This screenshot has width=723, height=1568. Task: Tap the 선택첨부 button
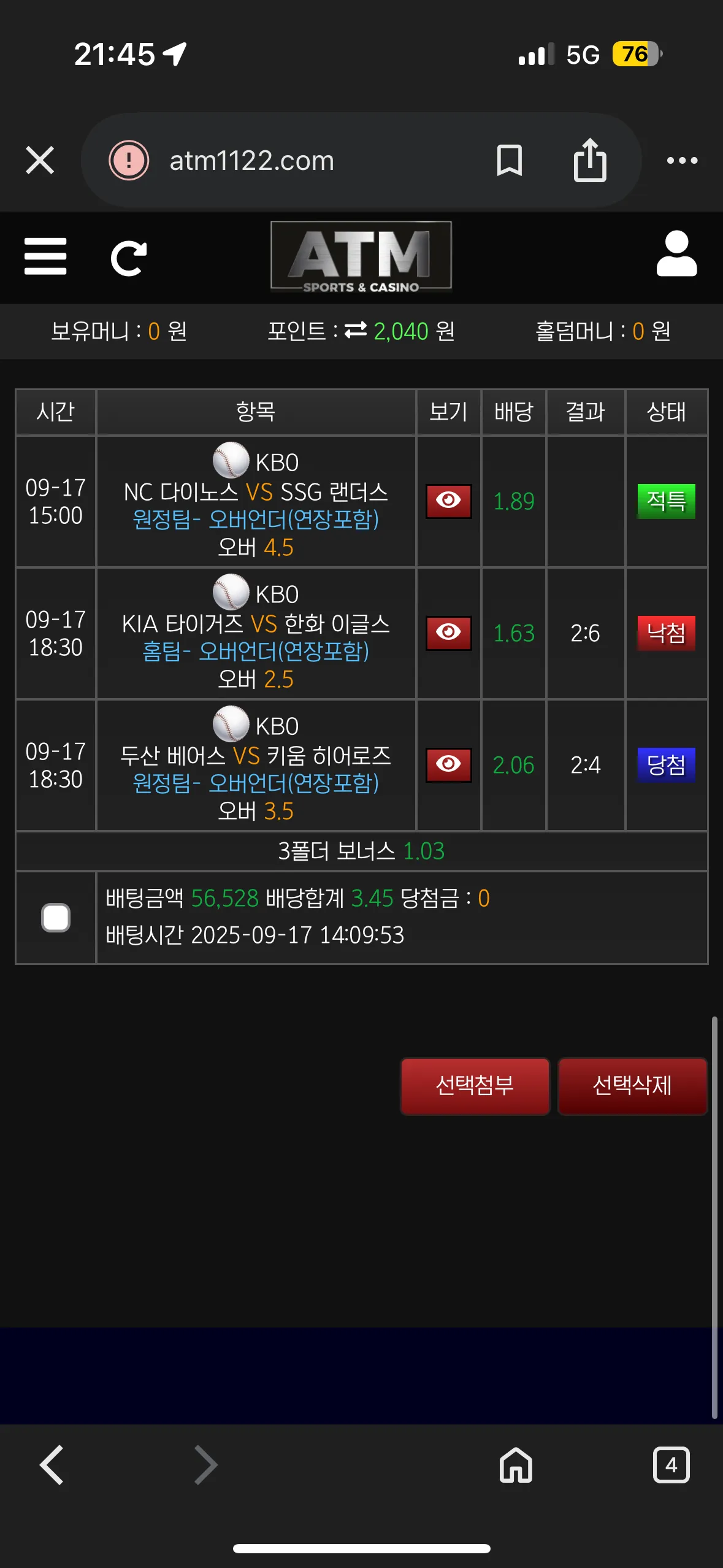coord(475,1085)
